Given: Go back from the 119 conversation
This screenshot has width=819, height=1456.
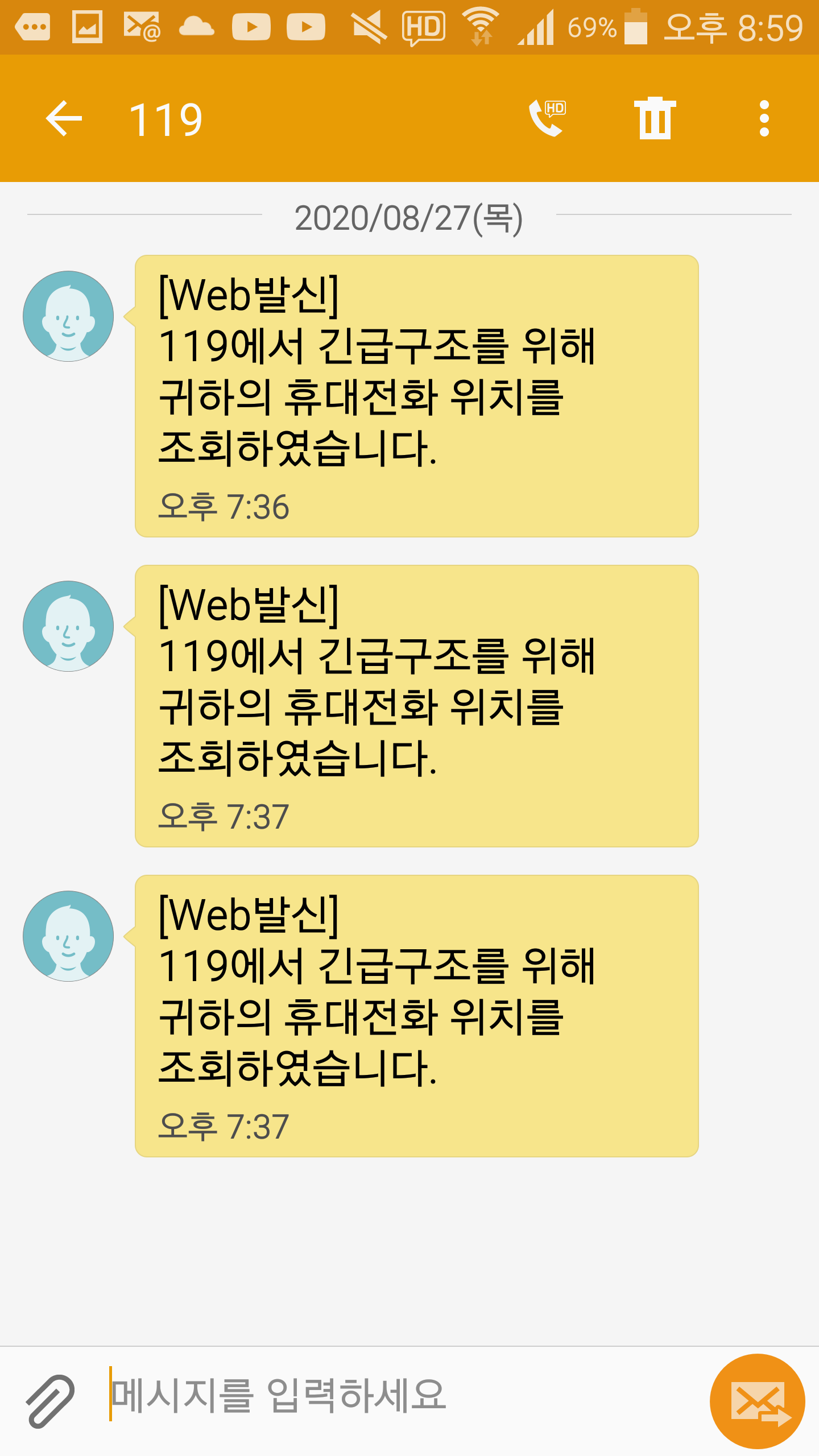Looking at the screenshot, I should (64, 118).
